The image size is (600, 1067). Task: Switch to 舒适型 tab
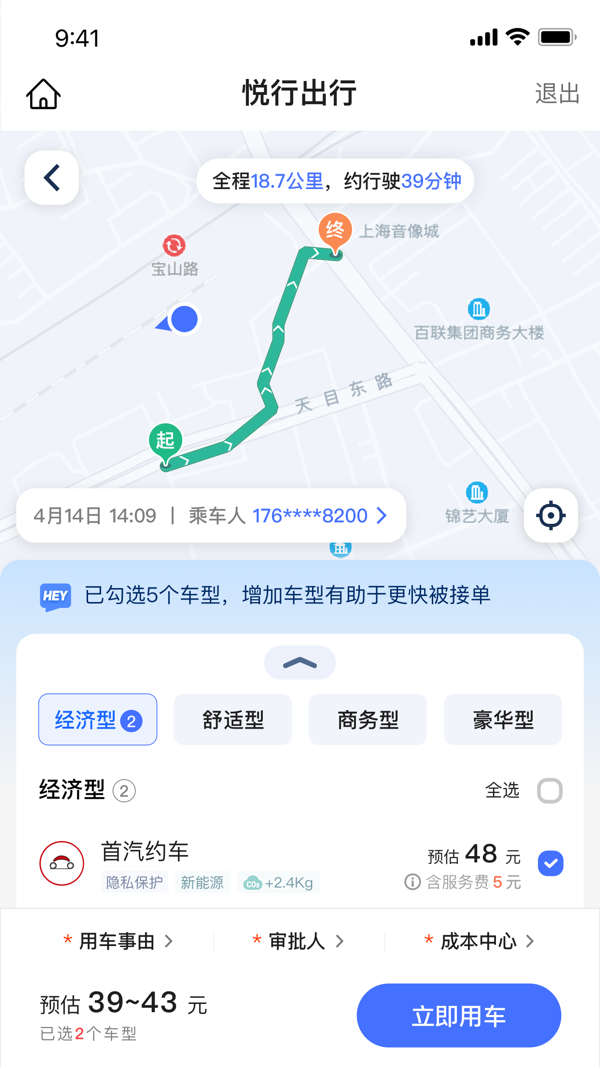coord(233,720)
